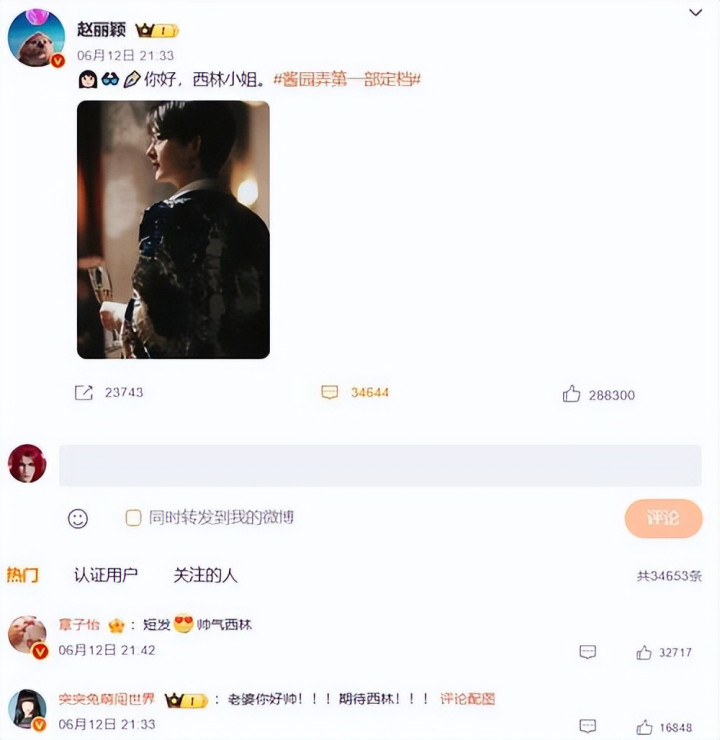Like the 老婆你好帅 comment

[644, 727]
